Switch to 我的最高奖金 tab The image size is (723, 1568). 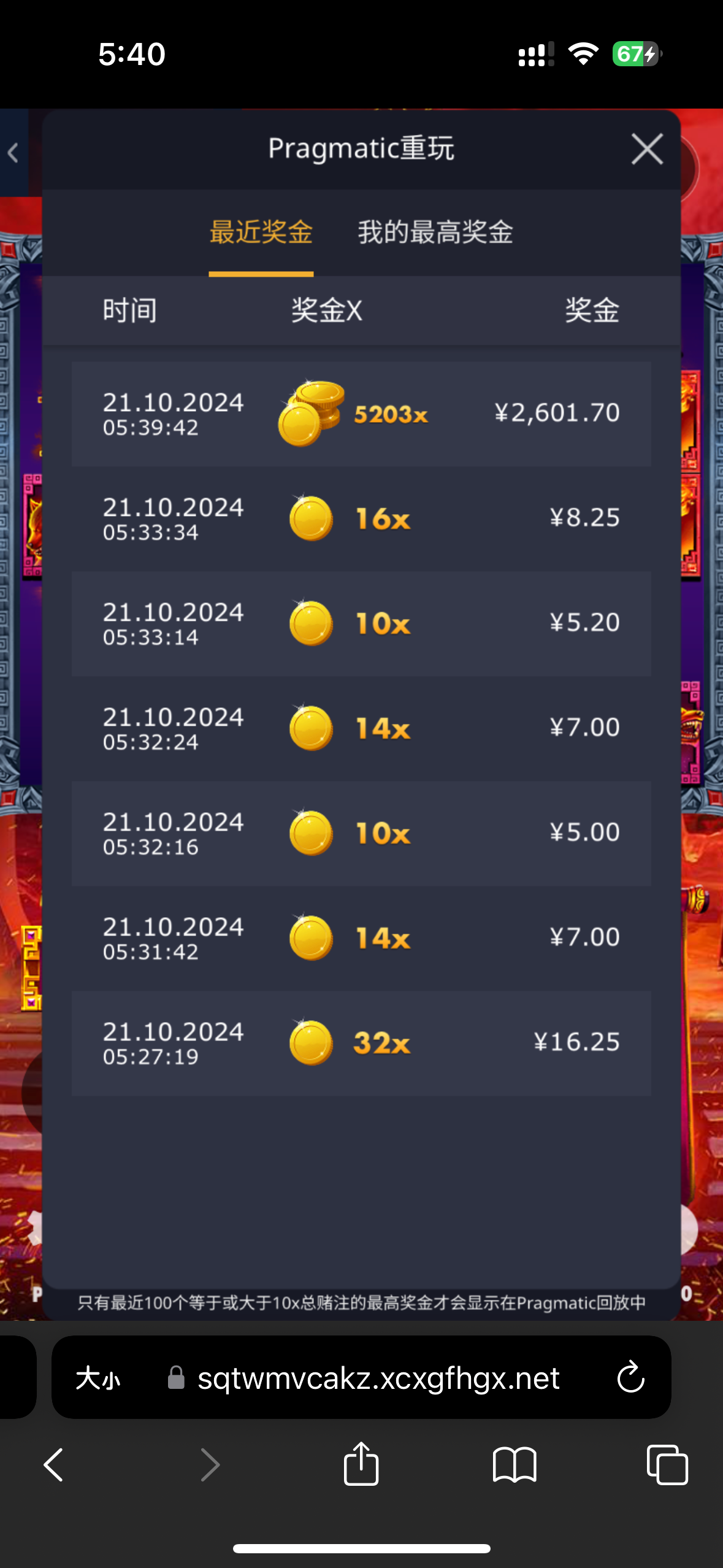point(435,233)
